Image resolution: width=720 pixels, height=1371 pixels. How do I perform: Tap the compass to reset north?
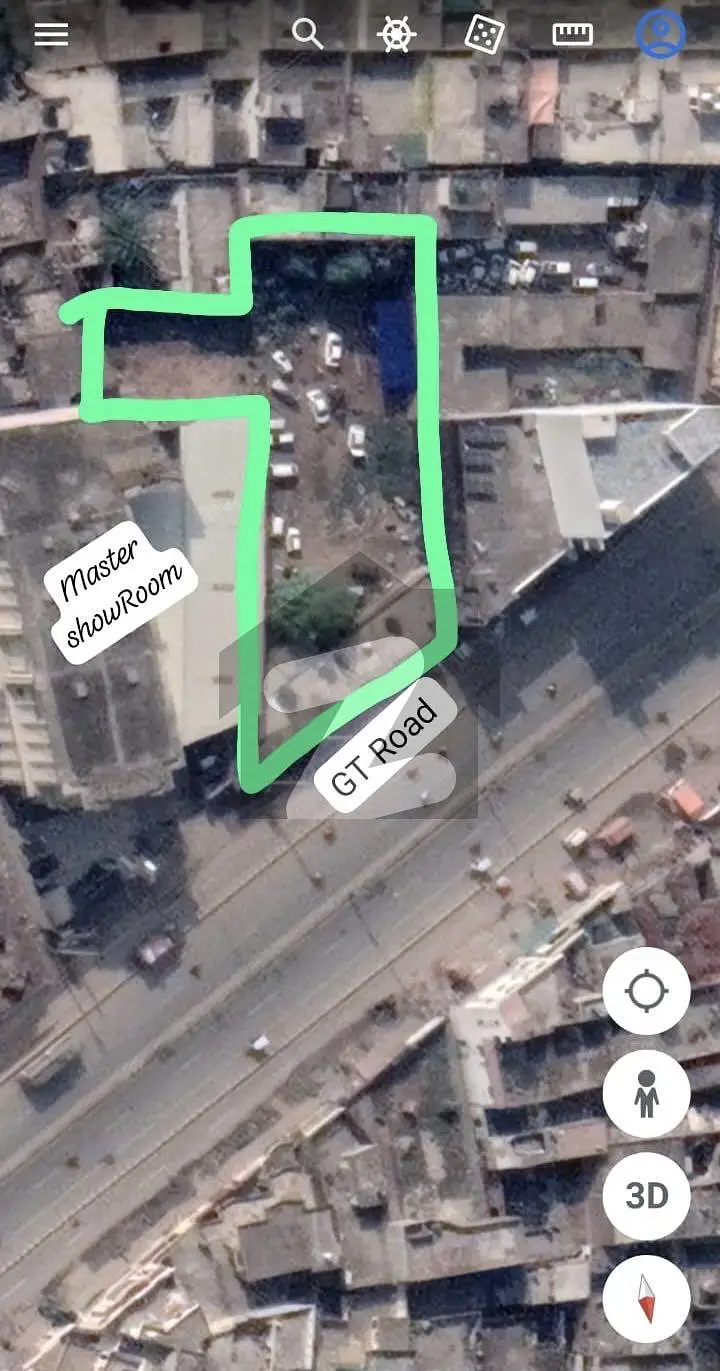click(x=646, y=1298)
